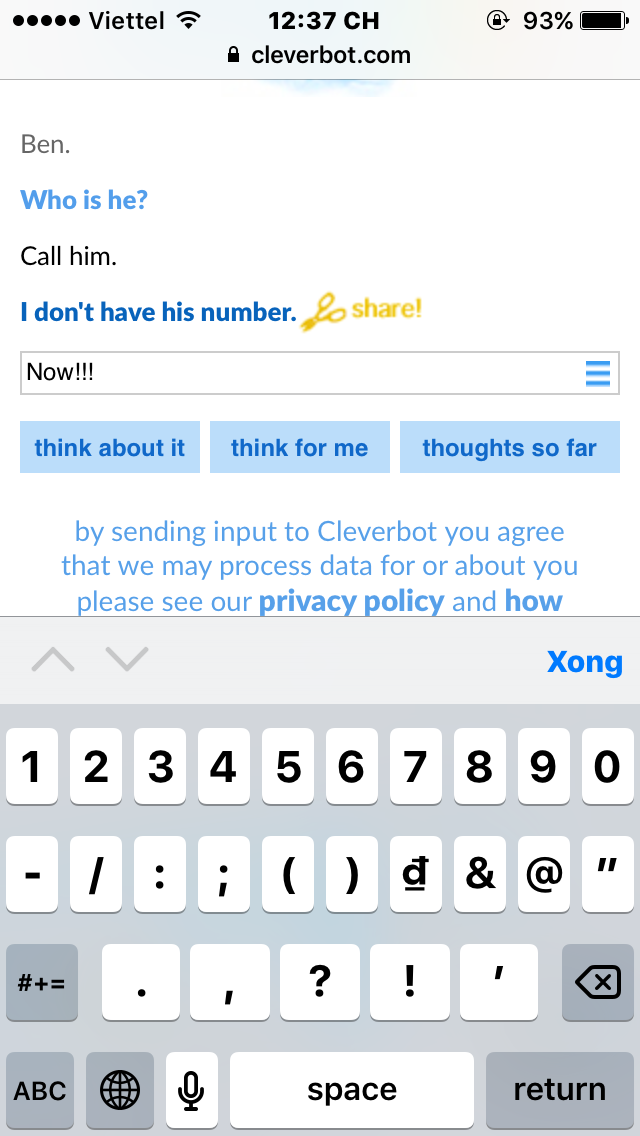Screen dimensions: 640x1136
Task: Open 'thoughts so far'
Action: pos(510,447)
